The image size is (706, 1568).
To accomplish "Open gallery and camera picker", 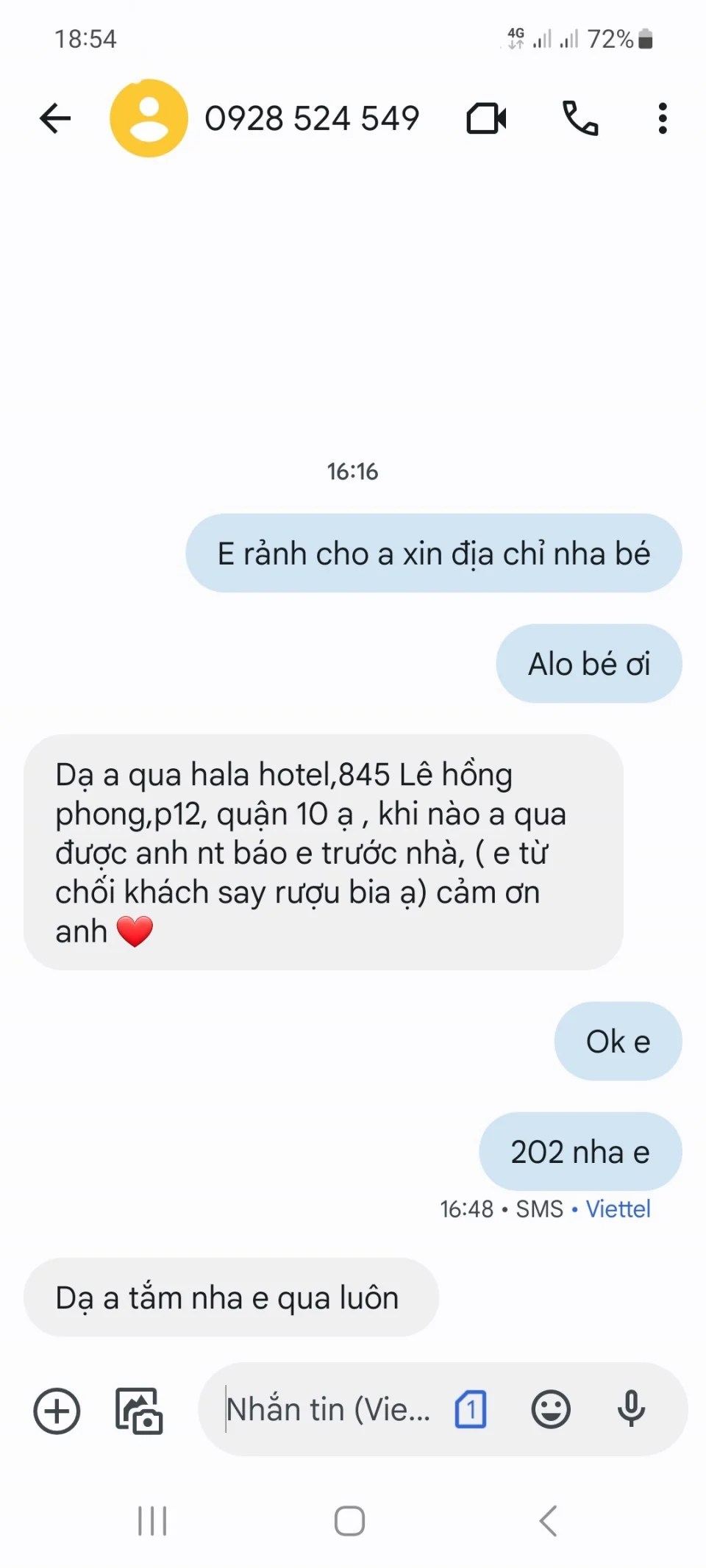I will [139, 1411].
